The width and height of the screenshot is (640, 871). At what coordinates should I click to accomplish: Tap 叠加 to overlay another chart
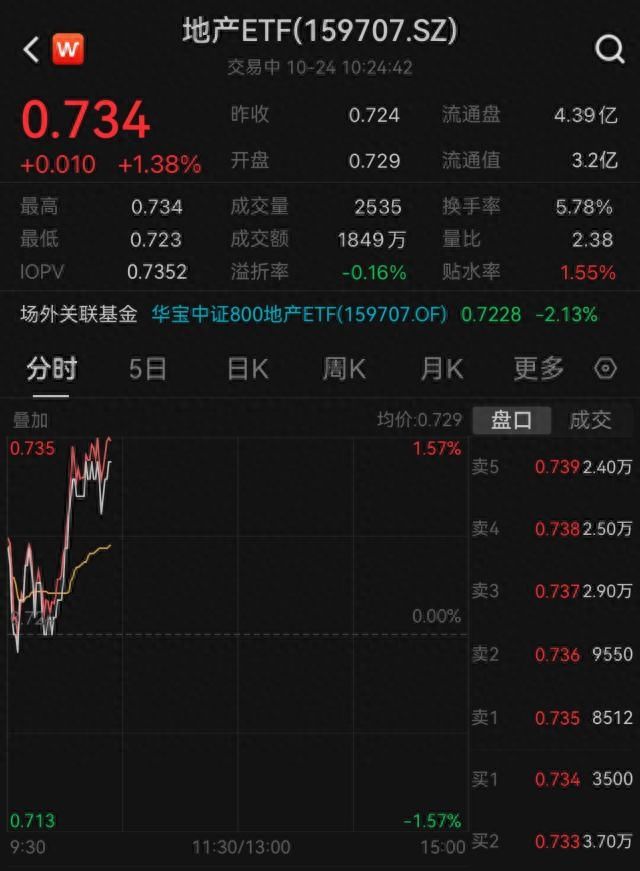pos(29,420)
